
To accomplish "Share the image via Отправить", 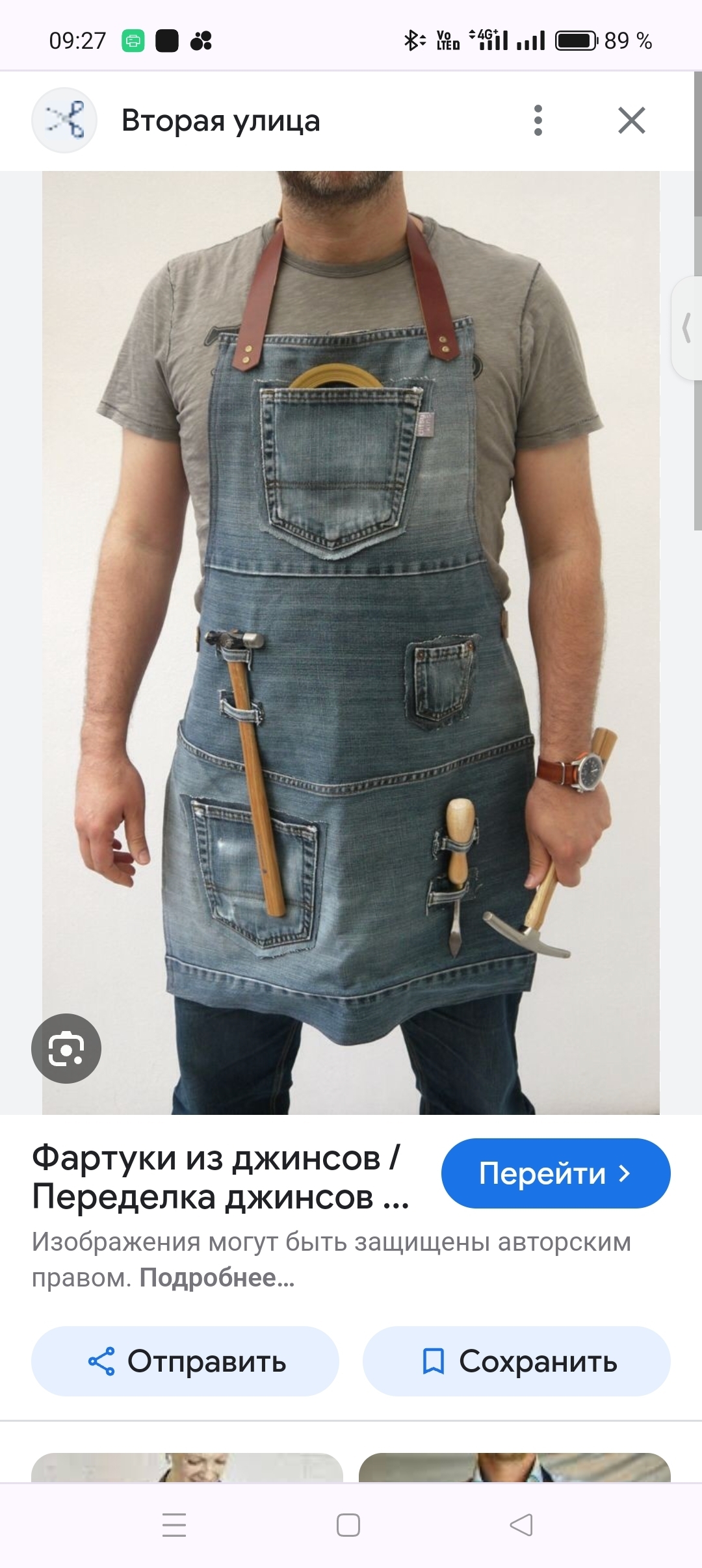I will (x=185, y=1361).
